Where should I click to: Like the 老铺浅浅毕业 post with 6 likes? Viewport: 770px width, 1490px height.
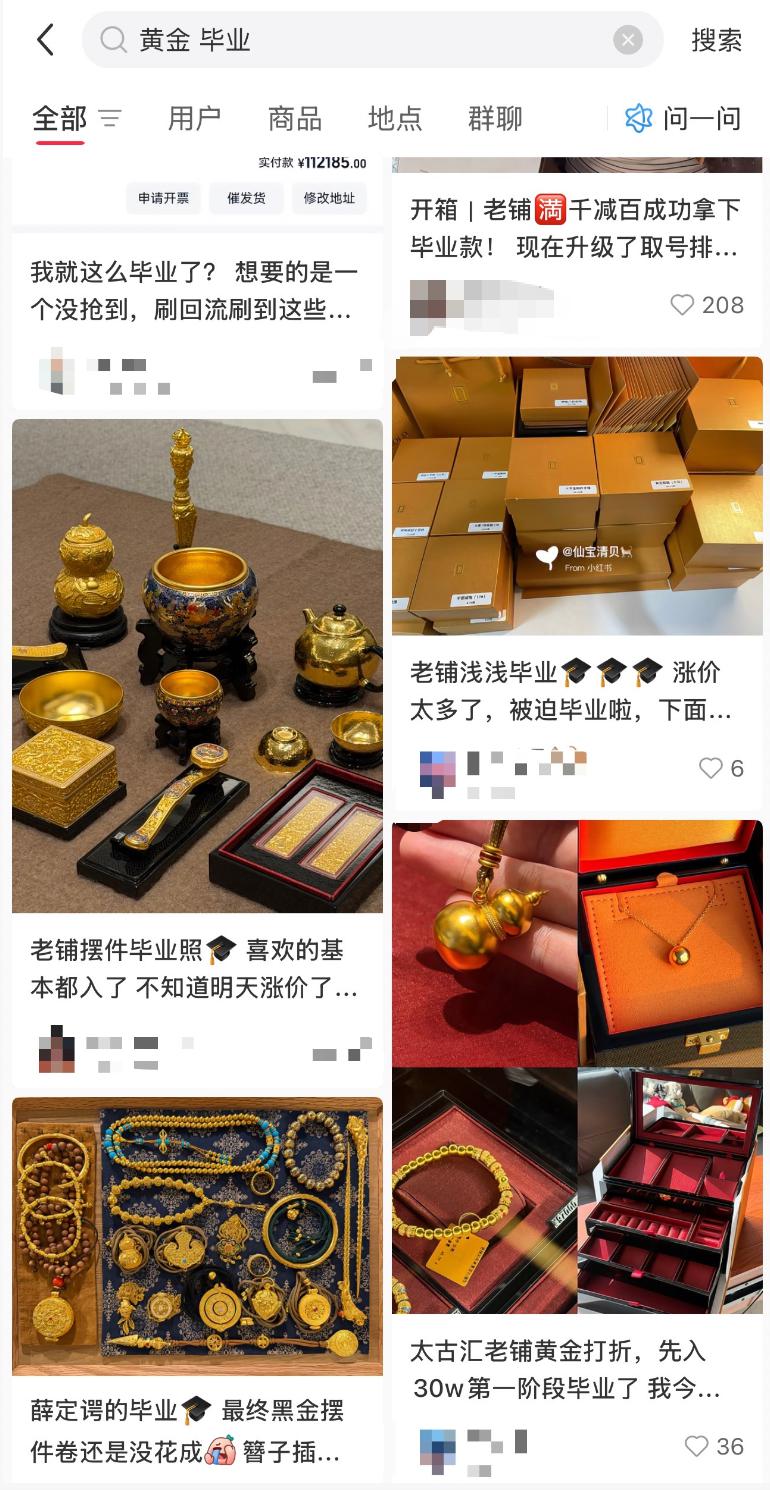click(x=711, y=768)
